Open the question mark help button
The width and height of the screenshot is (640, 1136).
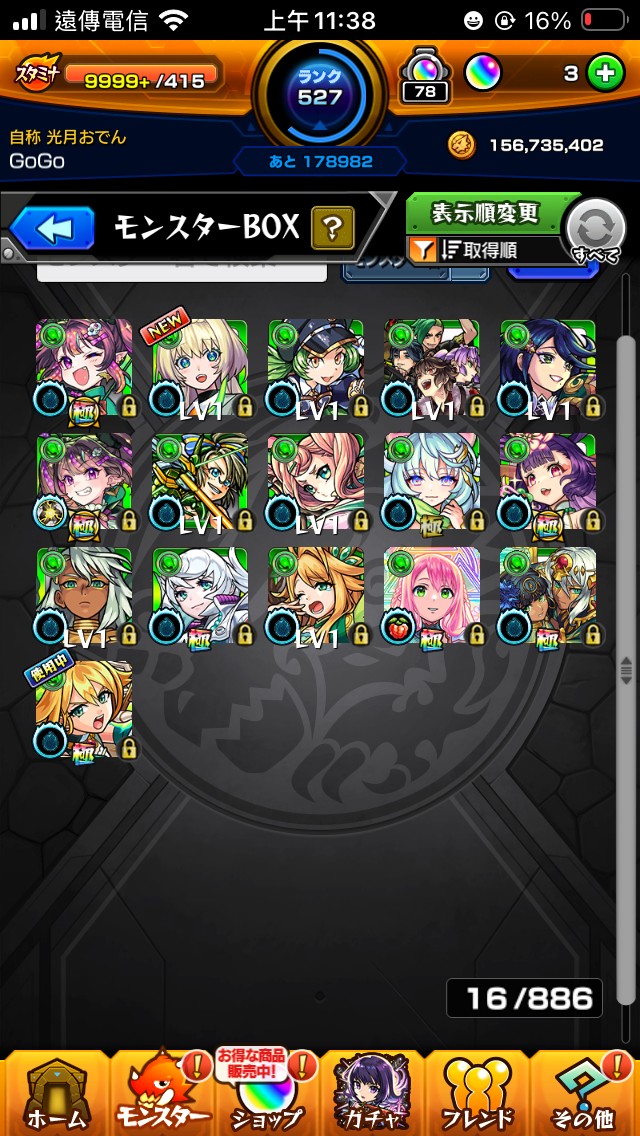pyautogui.click(x=331, y=229)
